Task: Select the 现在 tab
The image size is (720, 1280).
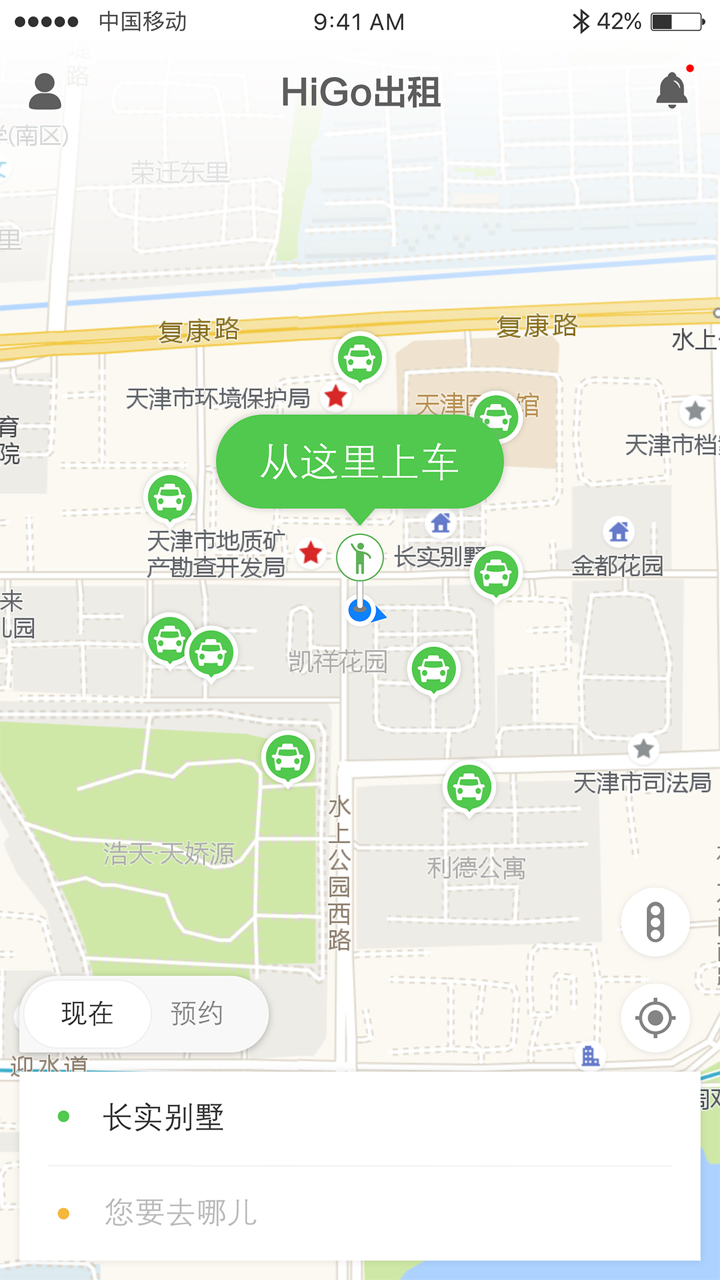Action: [88, 1014]
